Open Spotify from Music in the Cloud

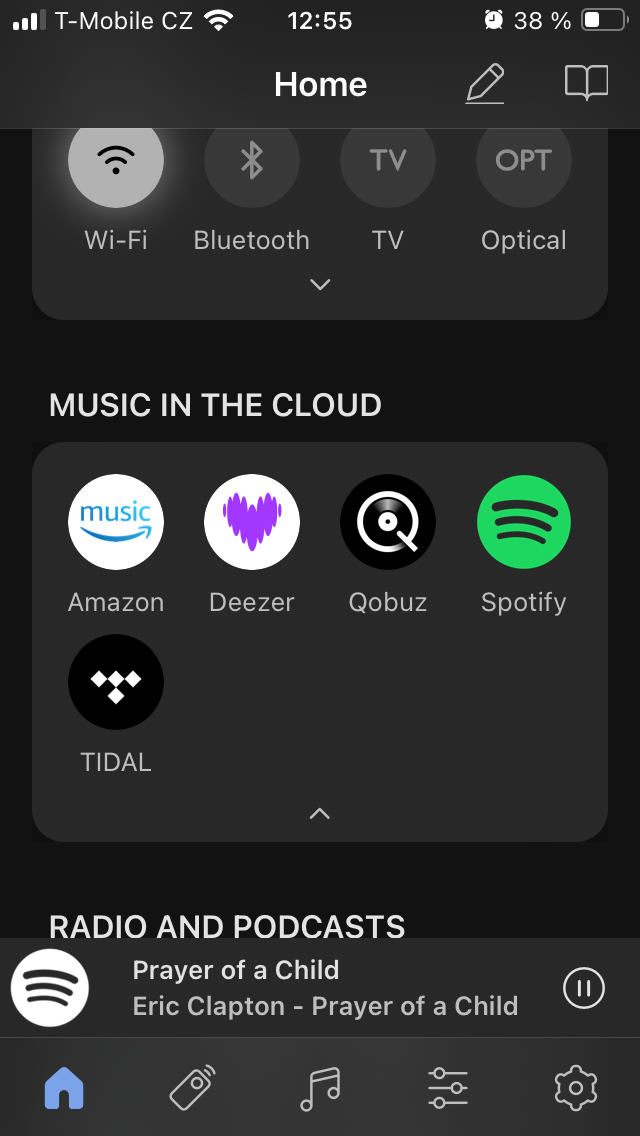point(524,522)
